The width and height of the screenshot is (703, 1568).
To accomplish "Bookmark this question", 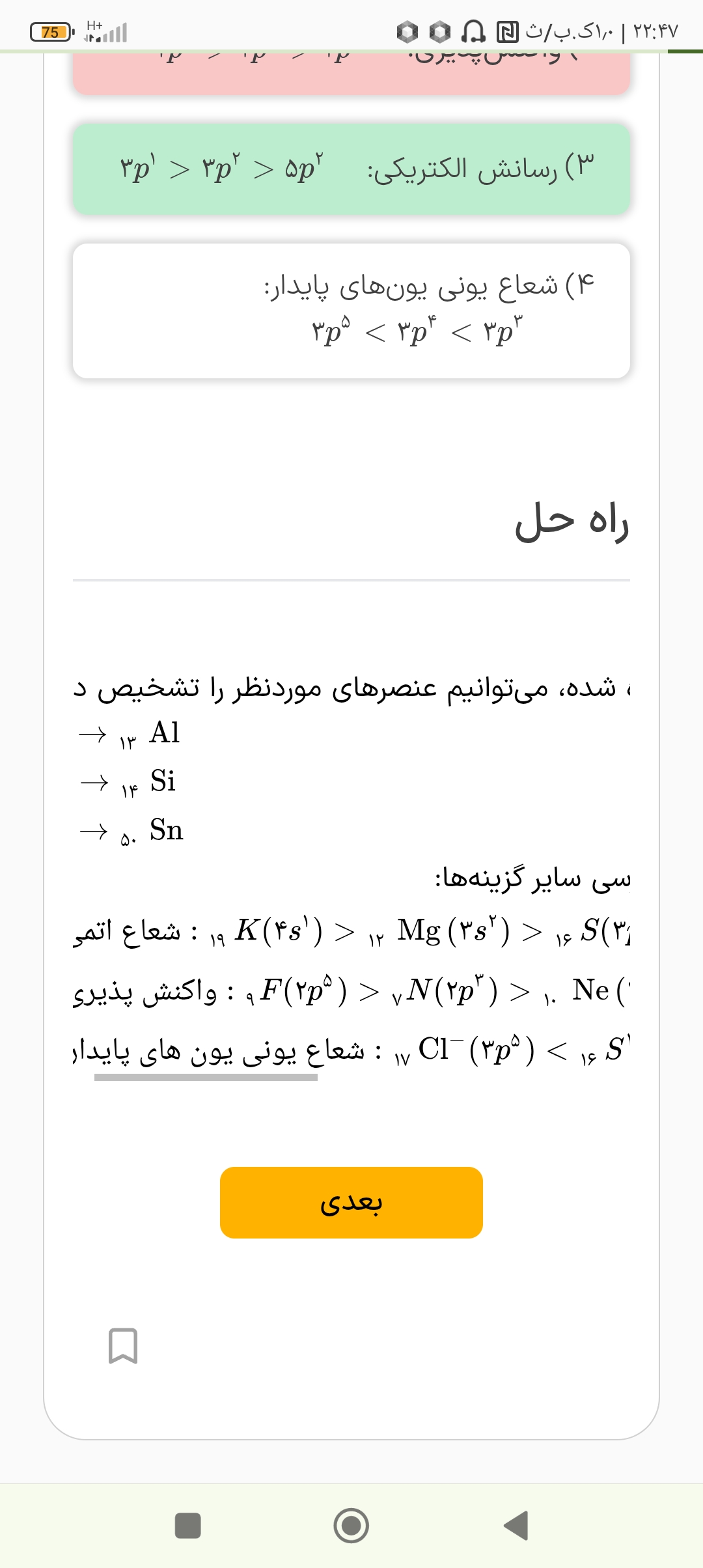I will click(123, 1346).
